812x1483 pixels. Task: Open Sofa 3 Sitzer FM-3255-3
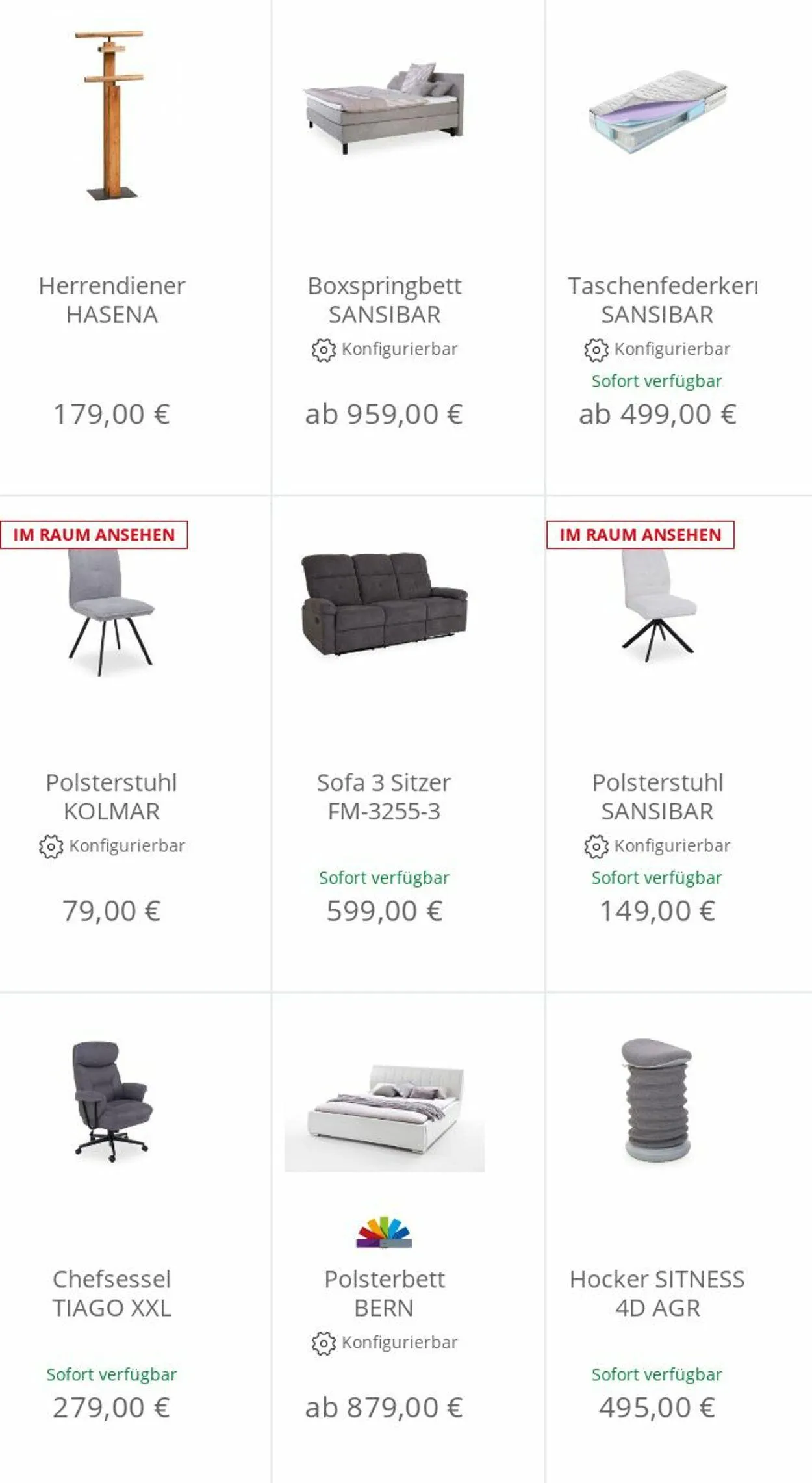pyautogui.click(x=385, y=797)
